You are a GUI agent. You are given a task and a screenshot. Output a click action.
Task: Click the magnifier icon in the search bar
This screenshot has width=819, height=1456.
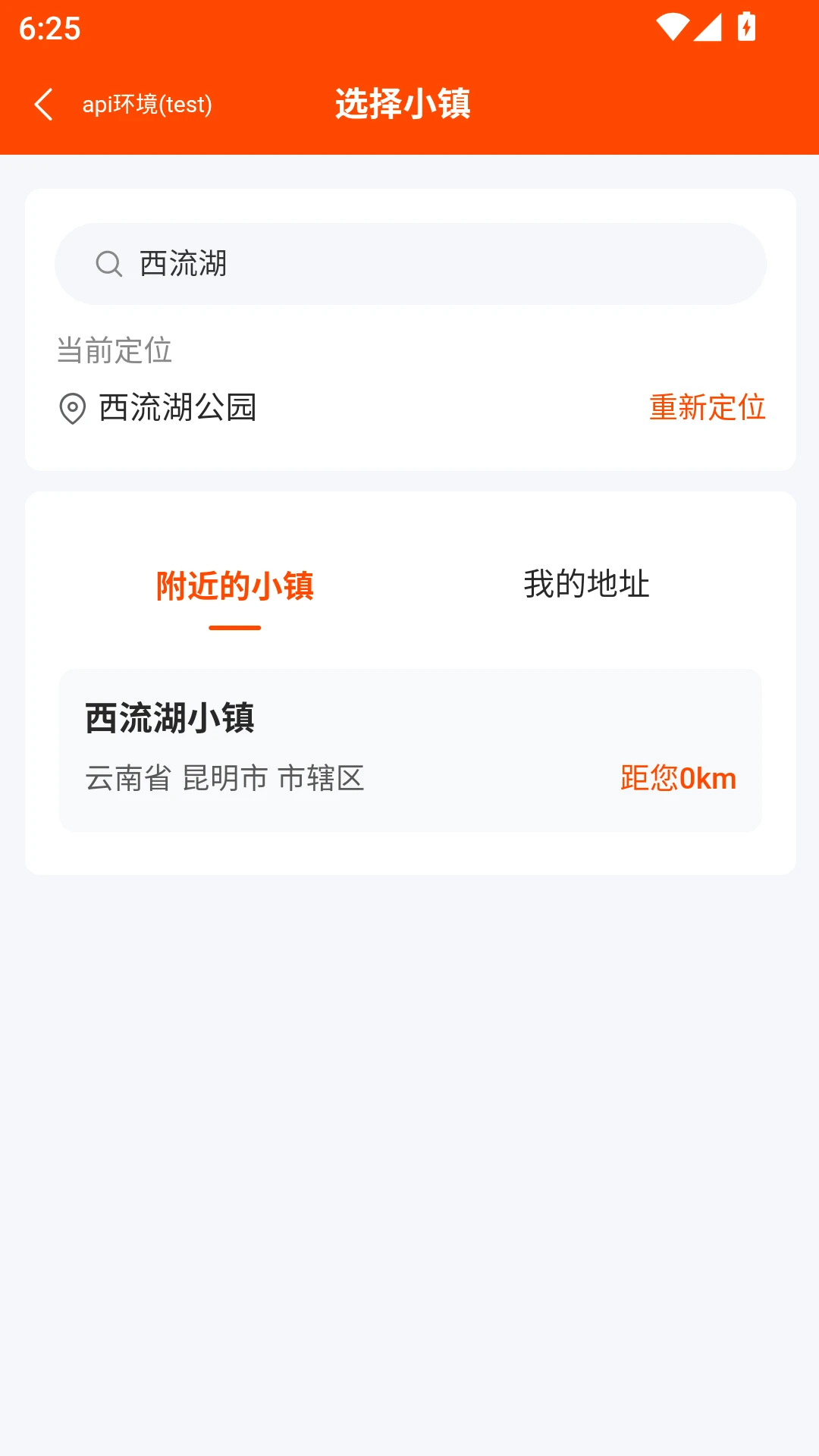click(x=108, y=264)
